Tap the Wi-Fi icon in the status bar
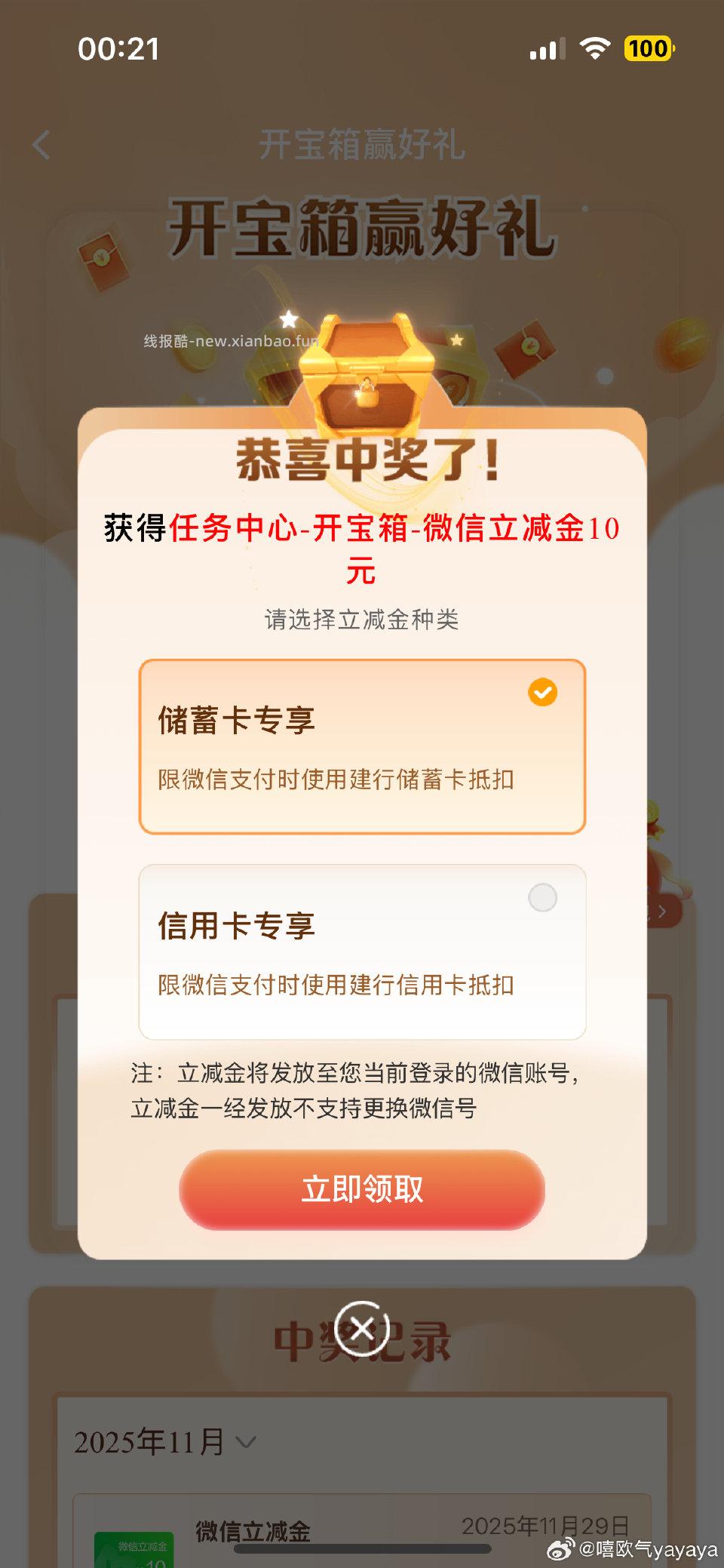The image size is (724, 1568). (x=595, y=48)
